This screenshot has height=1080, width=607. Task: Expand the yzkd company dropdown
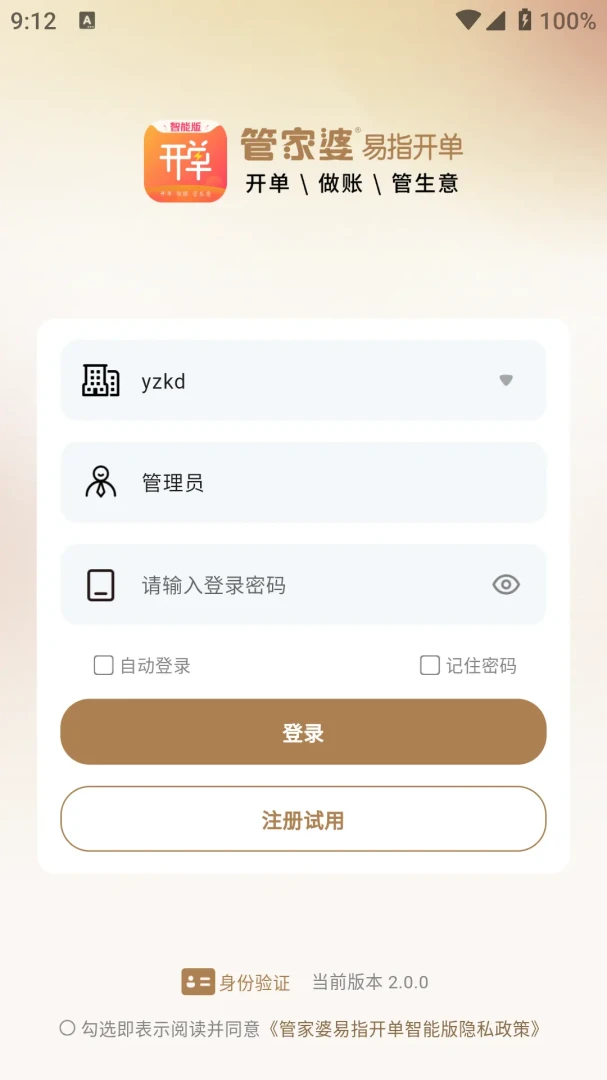tap(506, 380)
